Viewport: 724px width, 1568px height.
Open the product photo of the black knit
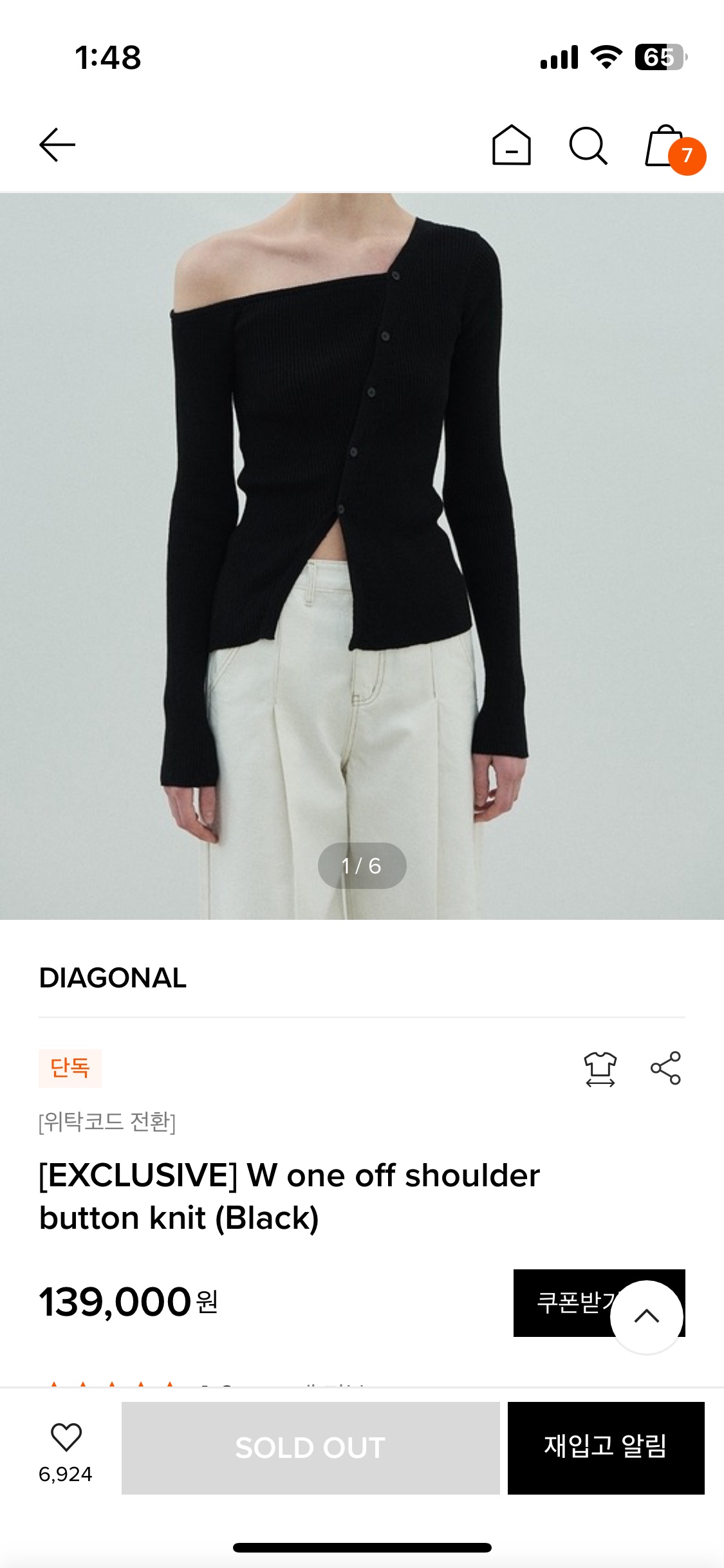(x=362, y=515)
